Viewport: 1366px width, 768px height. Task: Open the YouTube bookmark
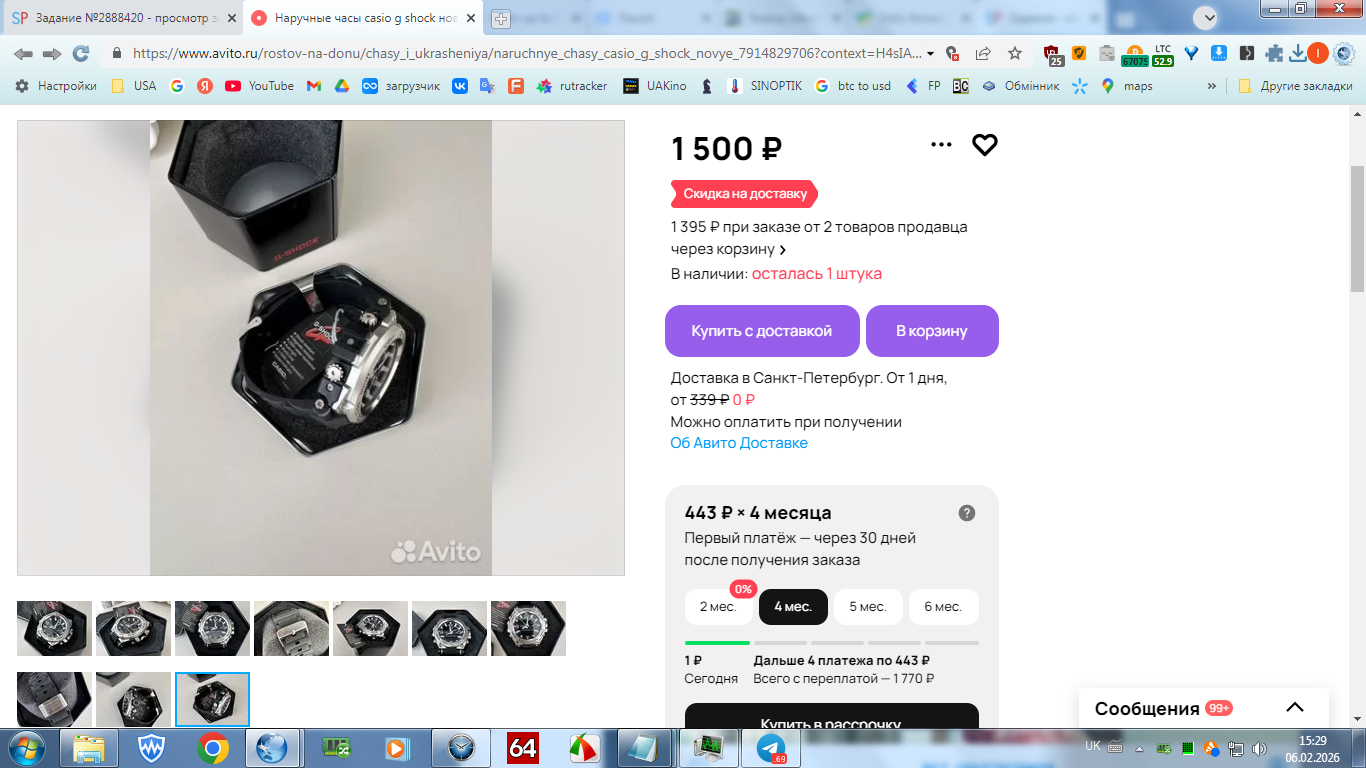pyautogui.click(x=260, y=86)
